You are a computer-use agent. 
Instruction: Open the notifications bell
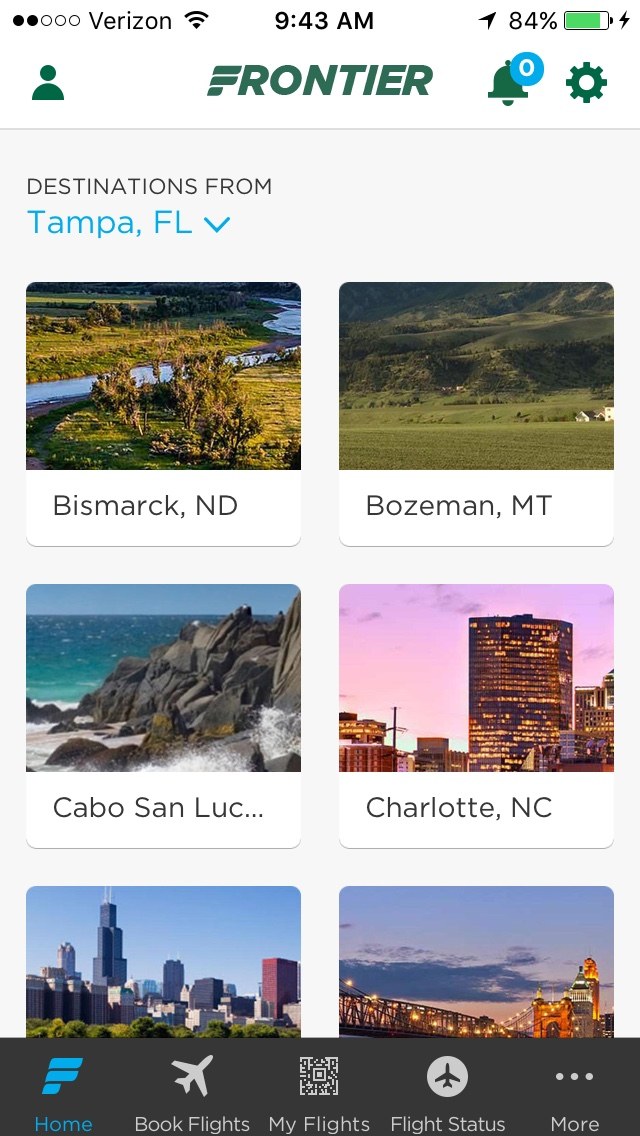point(509,84)
